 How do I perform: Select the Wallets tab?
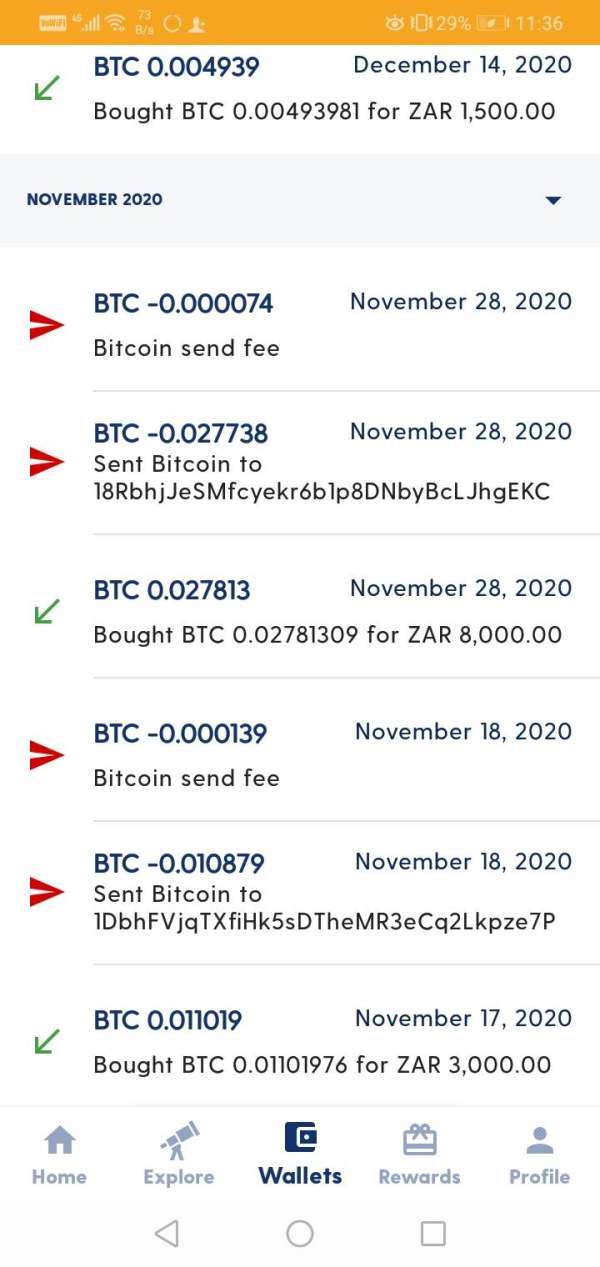tap(300, 1155)
